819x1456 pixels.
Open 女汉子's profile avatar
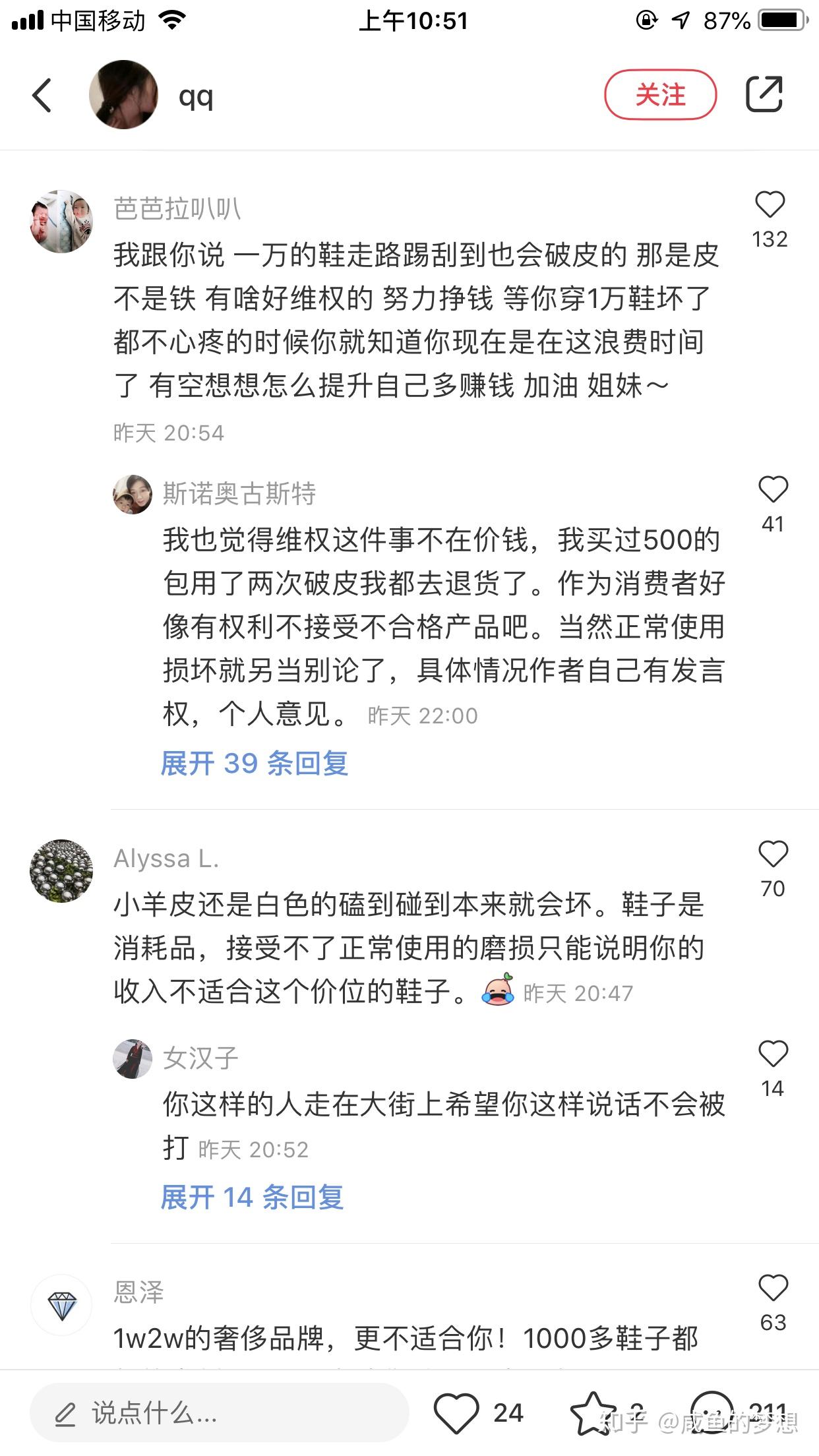(133, 1058)
